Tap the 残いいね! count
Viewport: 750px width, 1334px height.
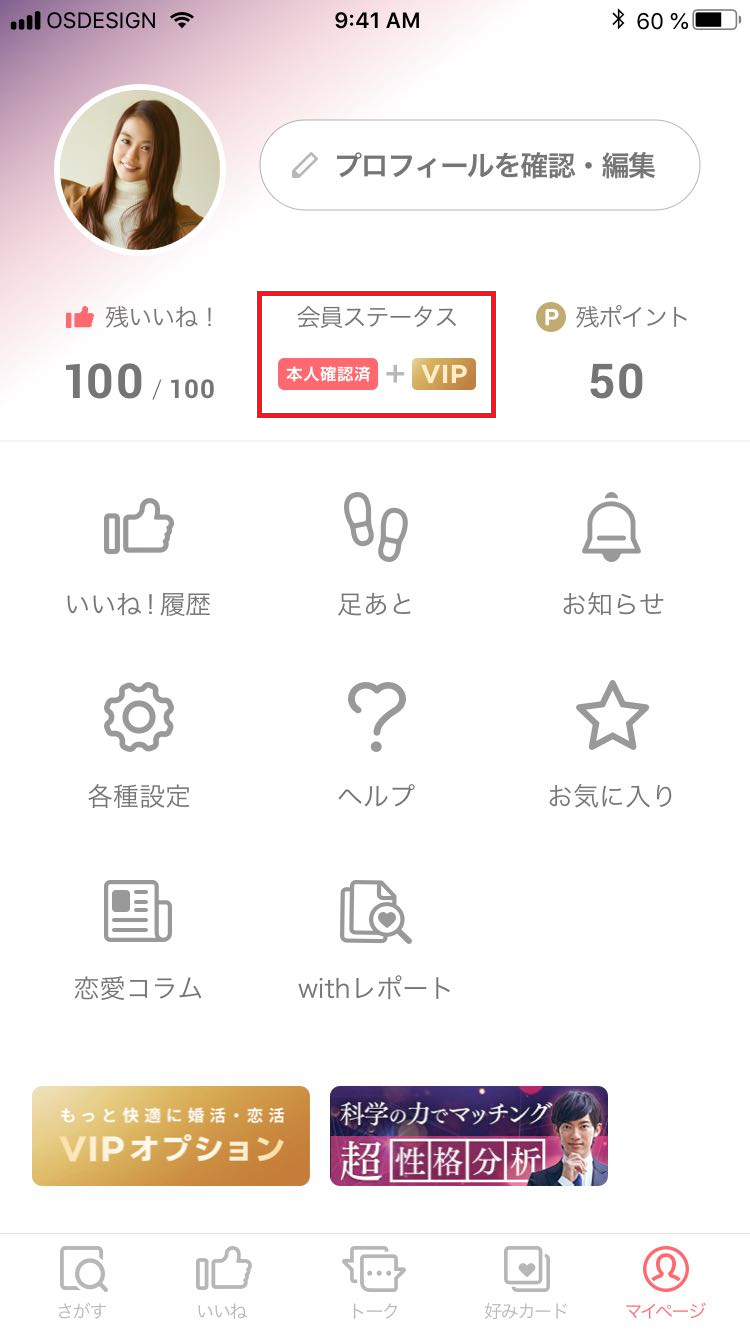tap(140, 354)
